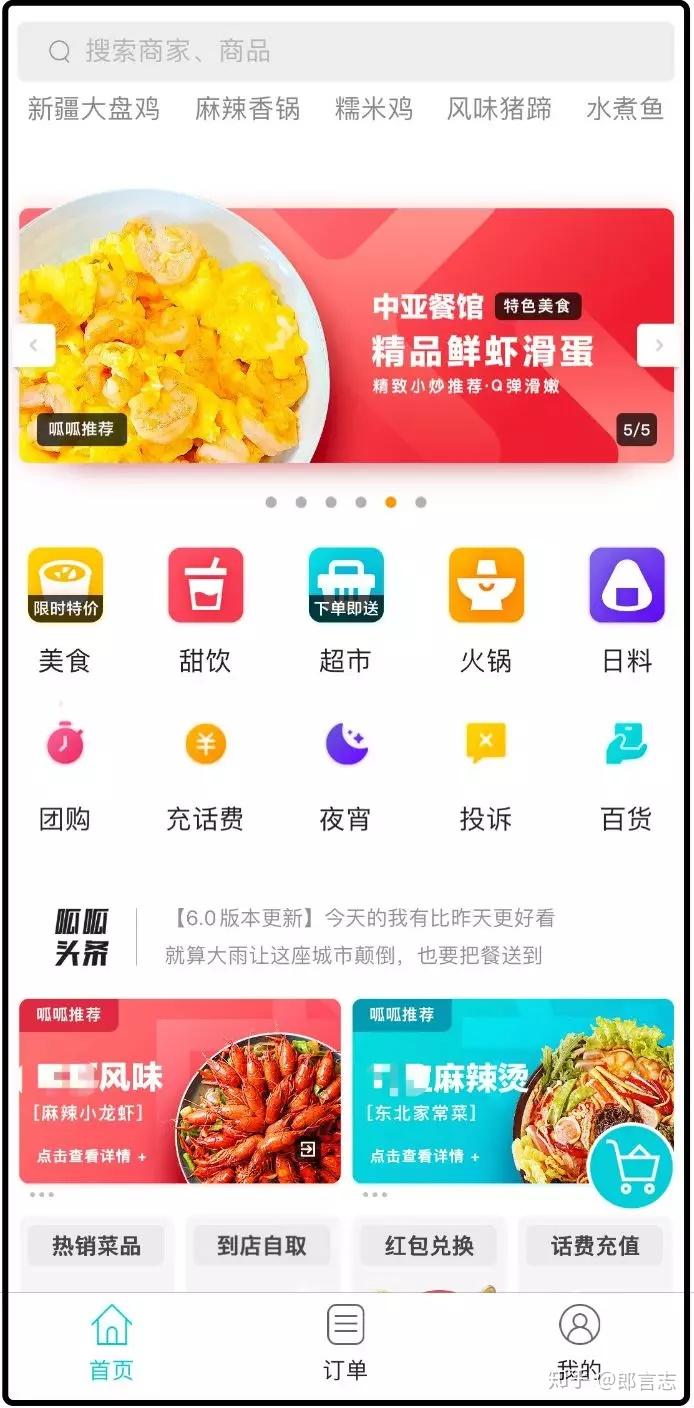694x1408 pixels.
Task: Open the floating shopping cart
Action: coord(631,1166)
